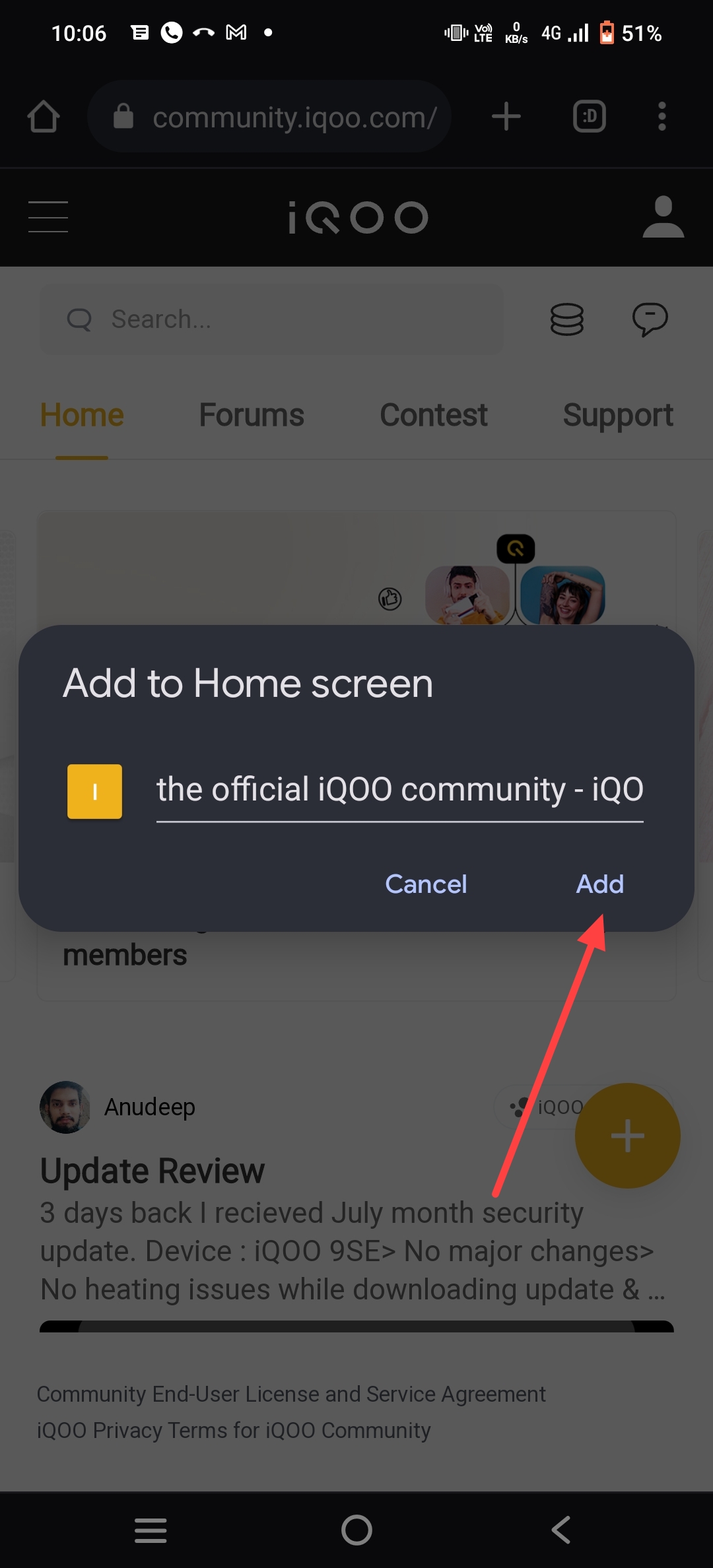This screenshot has height=1568, width=713.
Task: Dismiss the dialog with Cancel
Action: click(426, 884)
